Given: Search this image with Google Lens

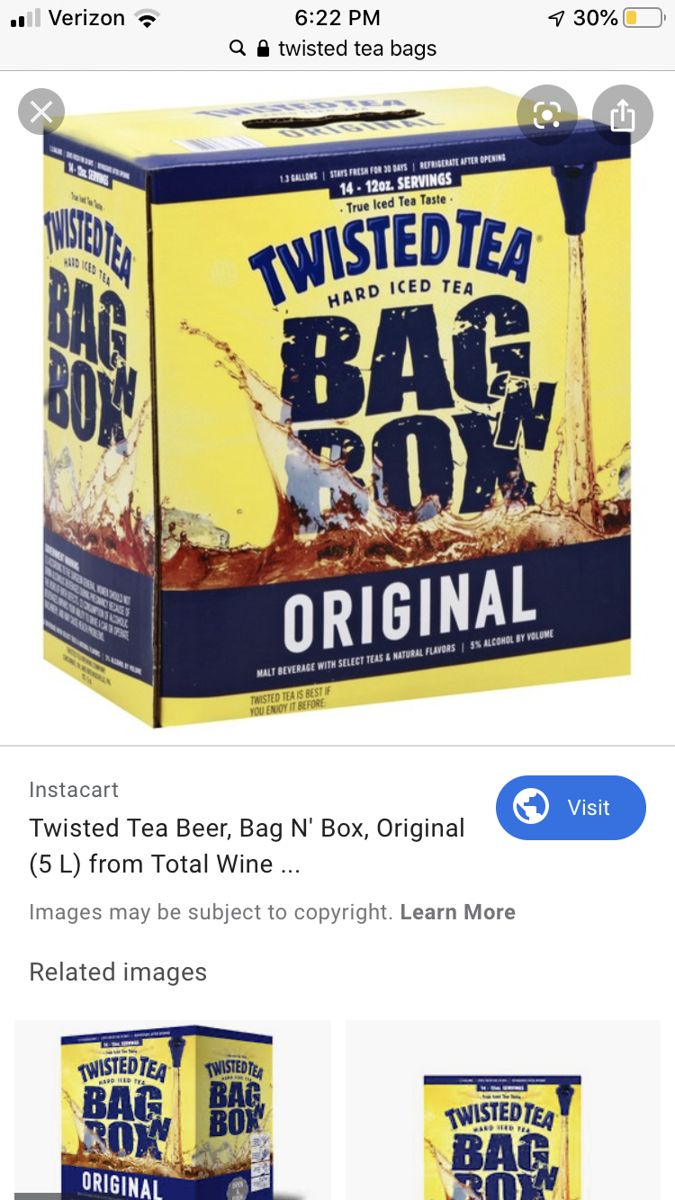Looking at the screenshot, I should click(x=547, y=115).
